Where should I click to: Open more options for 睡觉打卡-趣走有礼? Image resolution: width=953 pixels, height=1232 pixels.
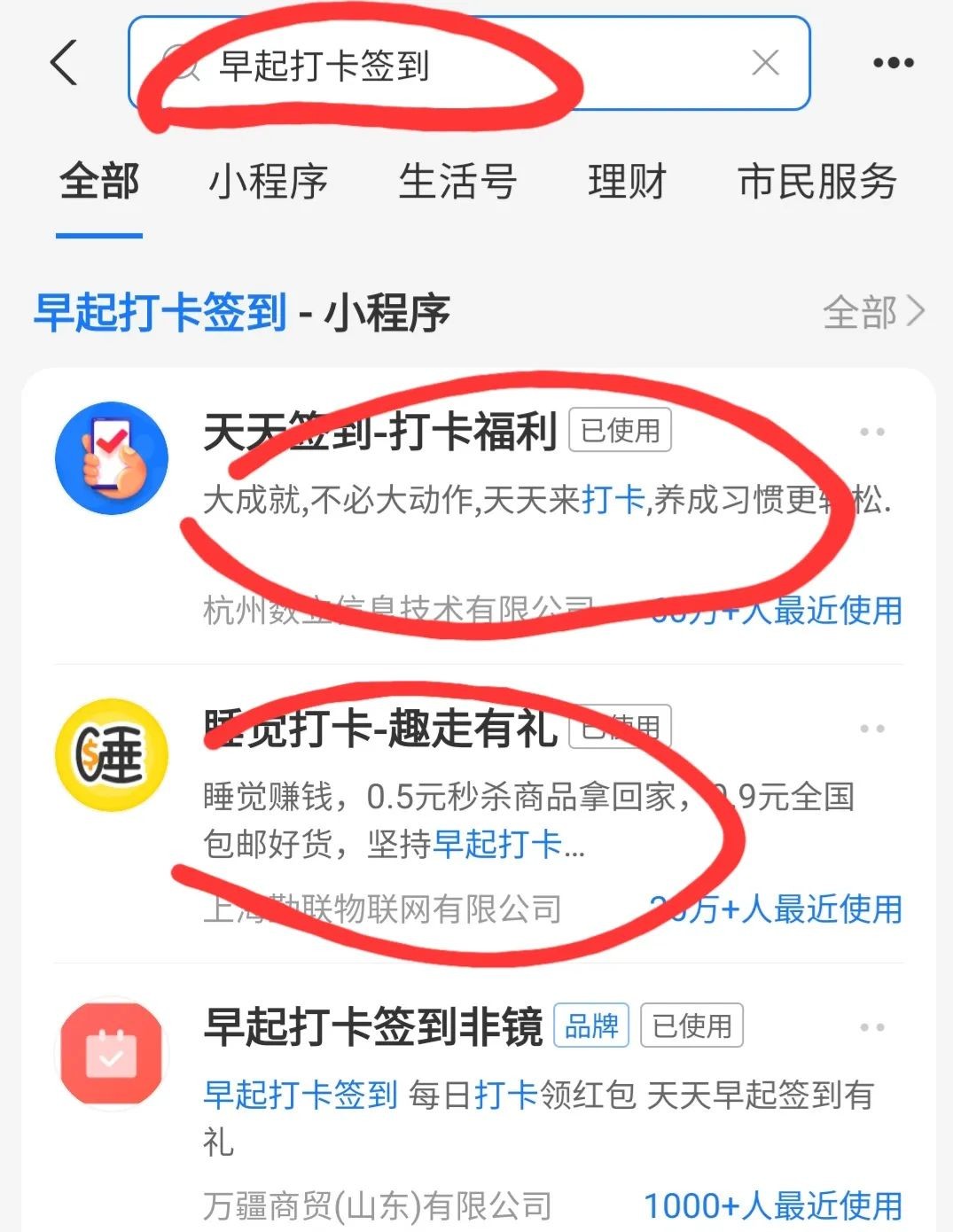[871, 729]
